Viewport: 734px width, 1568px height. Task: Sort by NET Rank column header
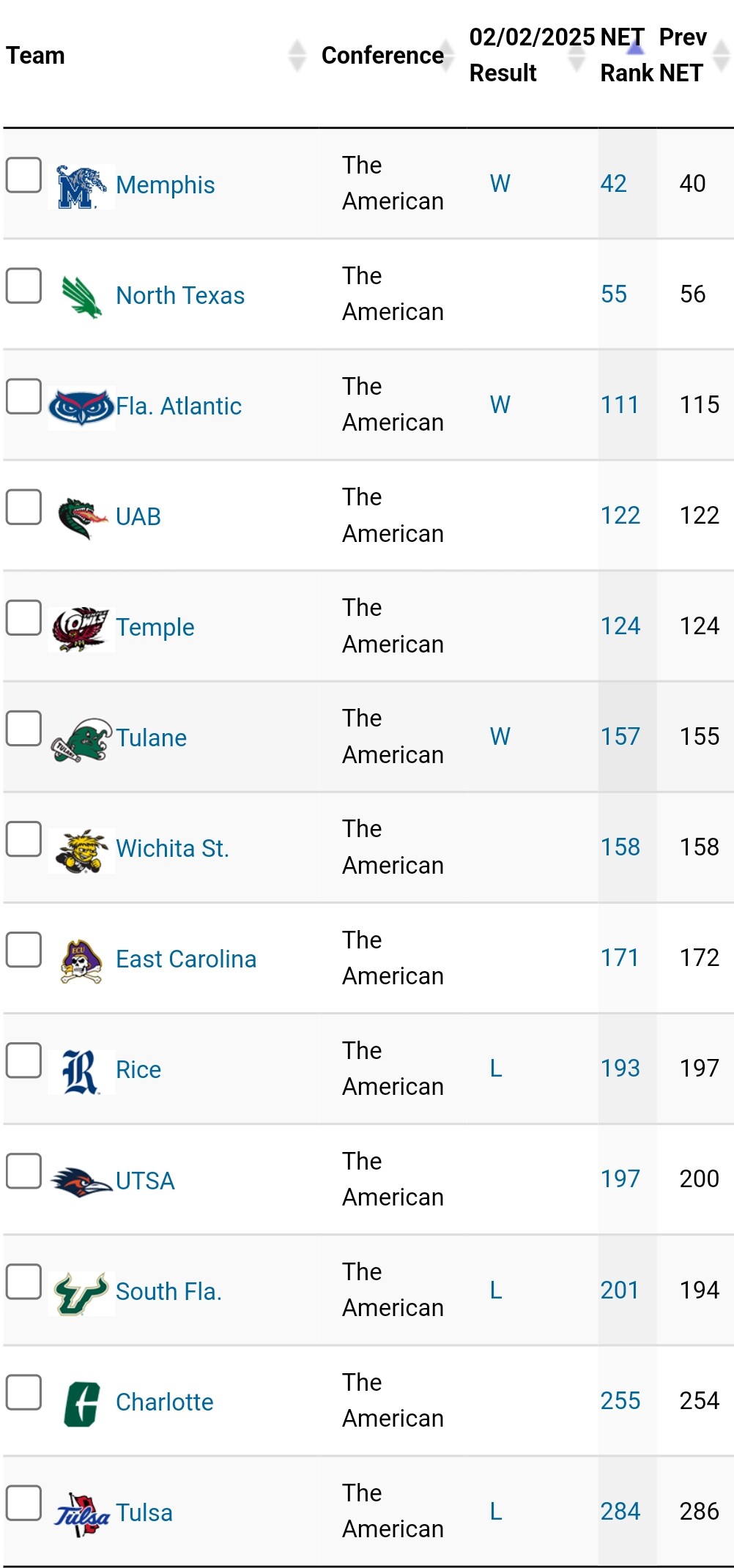[x=622, y=55]
